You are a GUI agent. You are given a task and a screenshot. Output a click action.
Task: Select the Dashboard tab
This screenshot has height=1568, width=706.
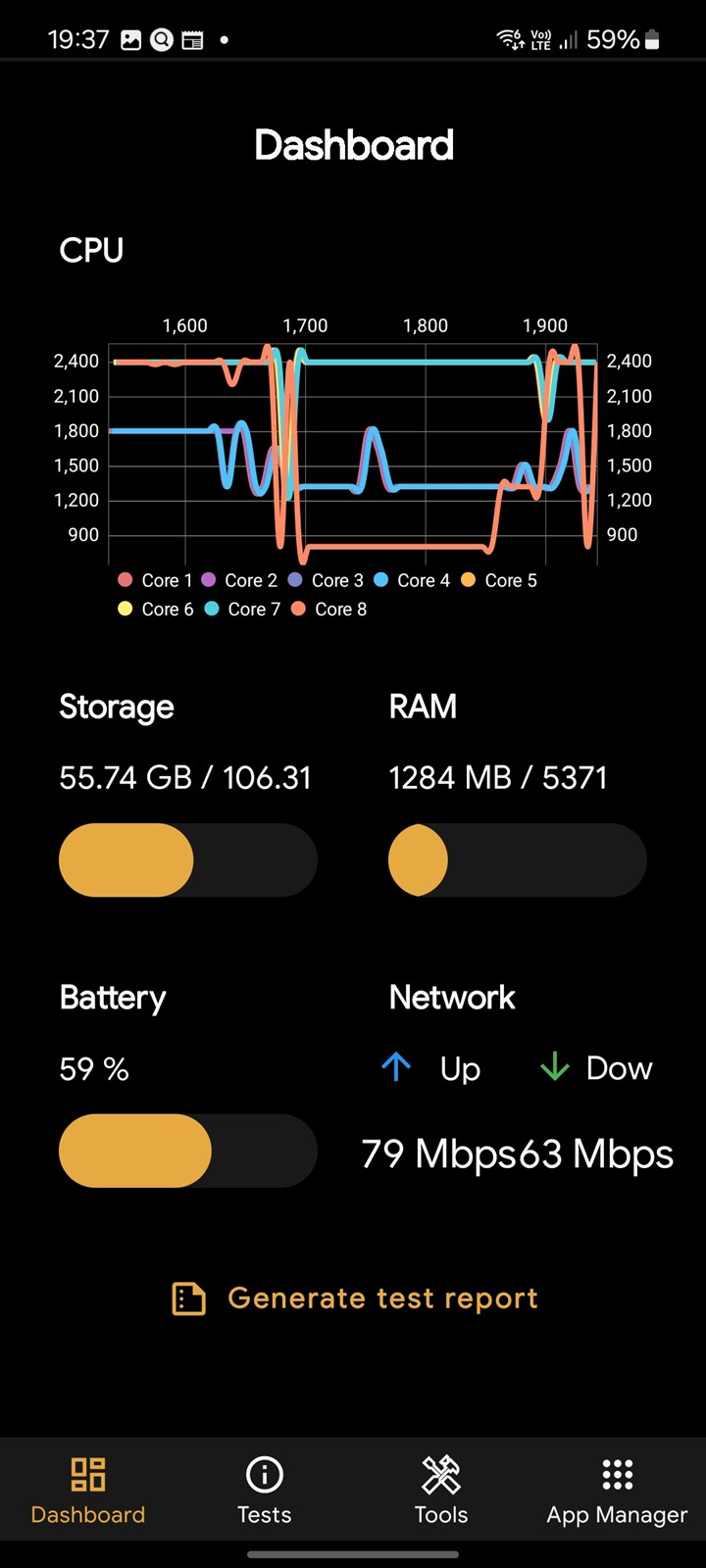(88, 1491)
